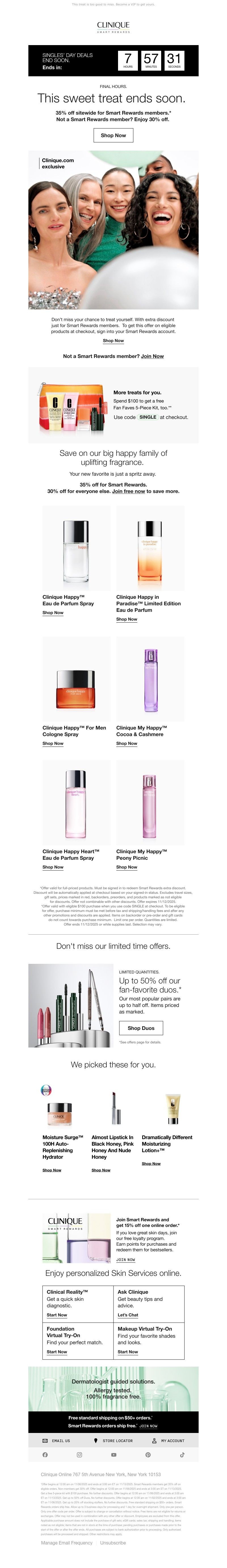Open the Store Locator
This screenshot has height=1568, width=227.
pos(113,1441)
